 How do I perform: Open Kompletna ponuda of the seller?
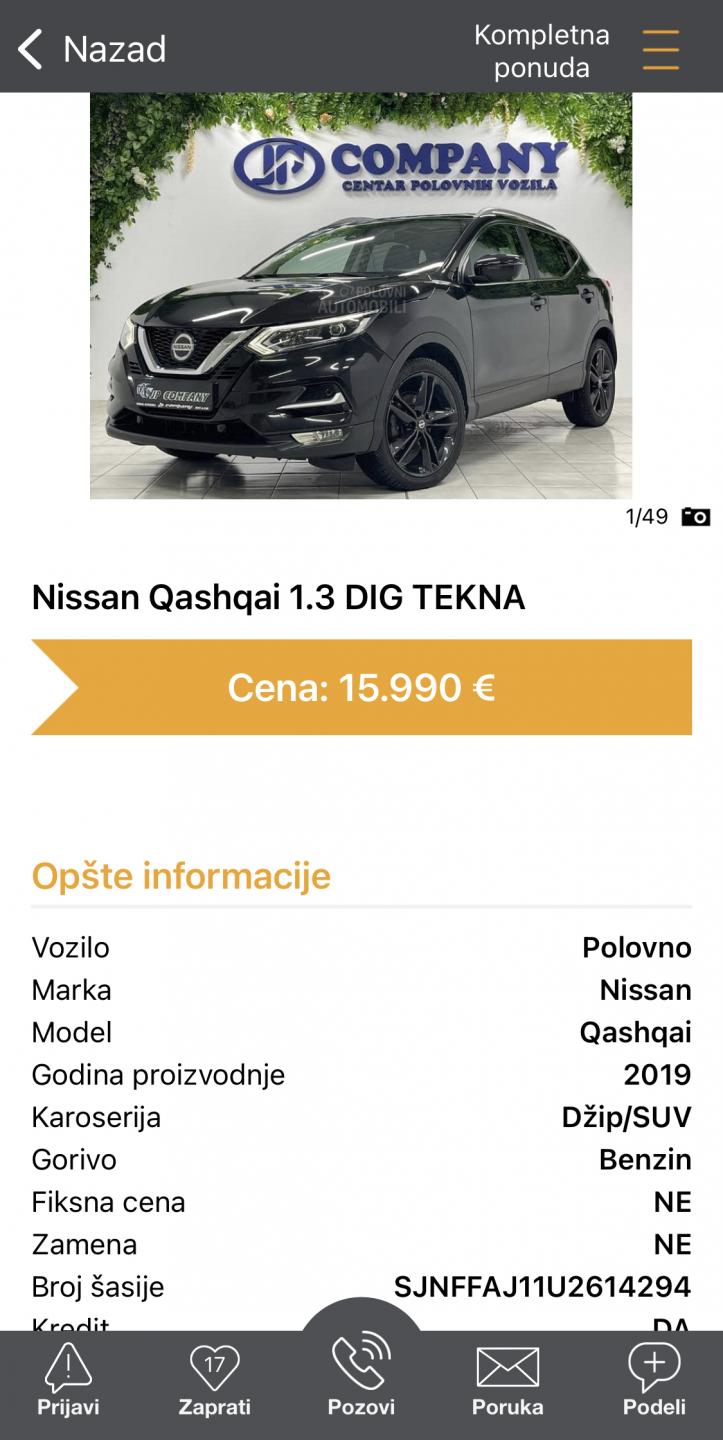(x=541, y=51)
